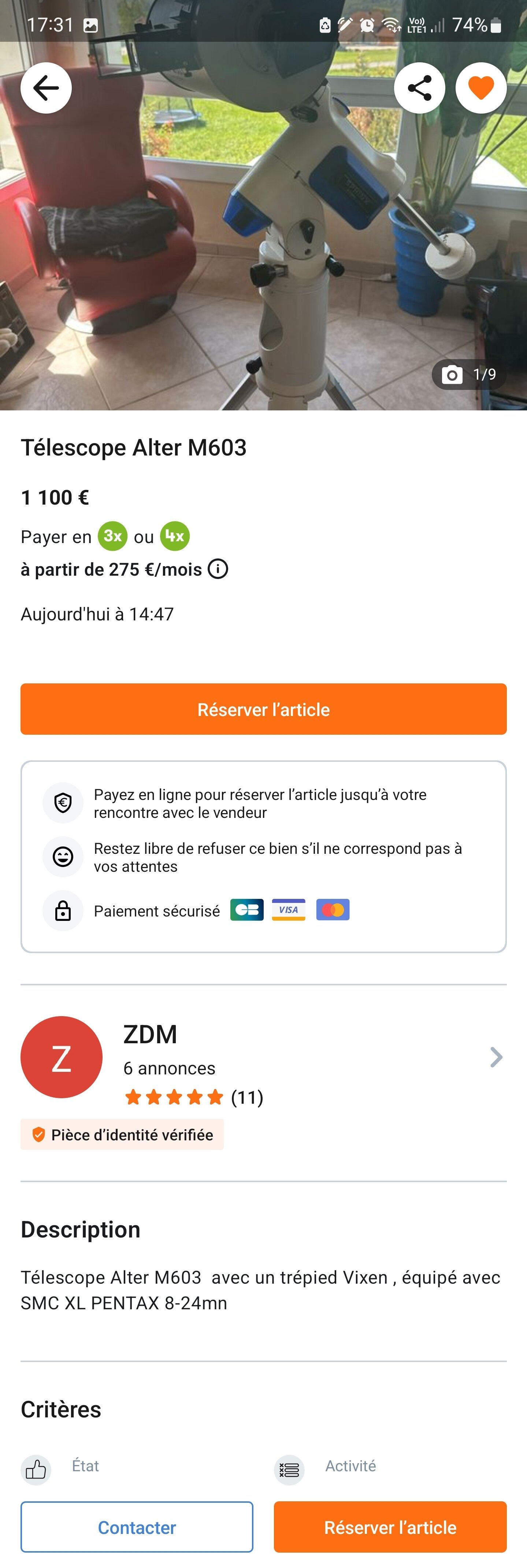Screen dimensions: 527x1568
Task: Contact the seller
Action: coord(137,1527)
